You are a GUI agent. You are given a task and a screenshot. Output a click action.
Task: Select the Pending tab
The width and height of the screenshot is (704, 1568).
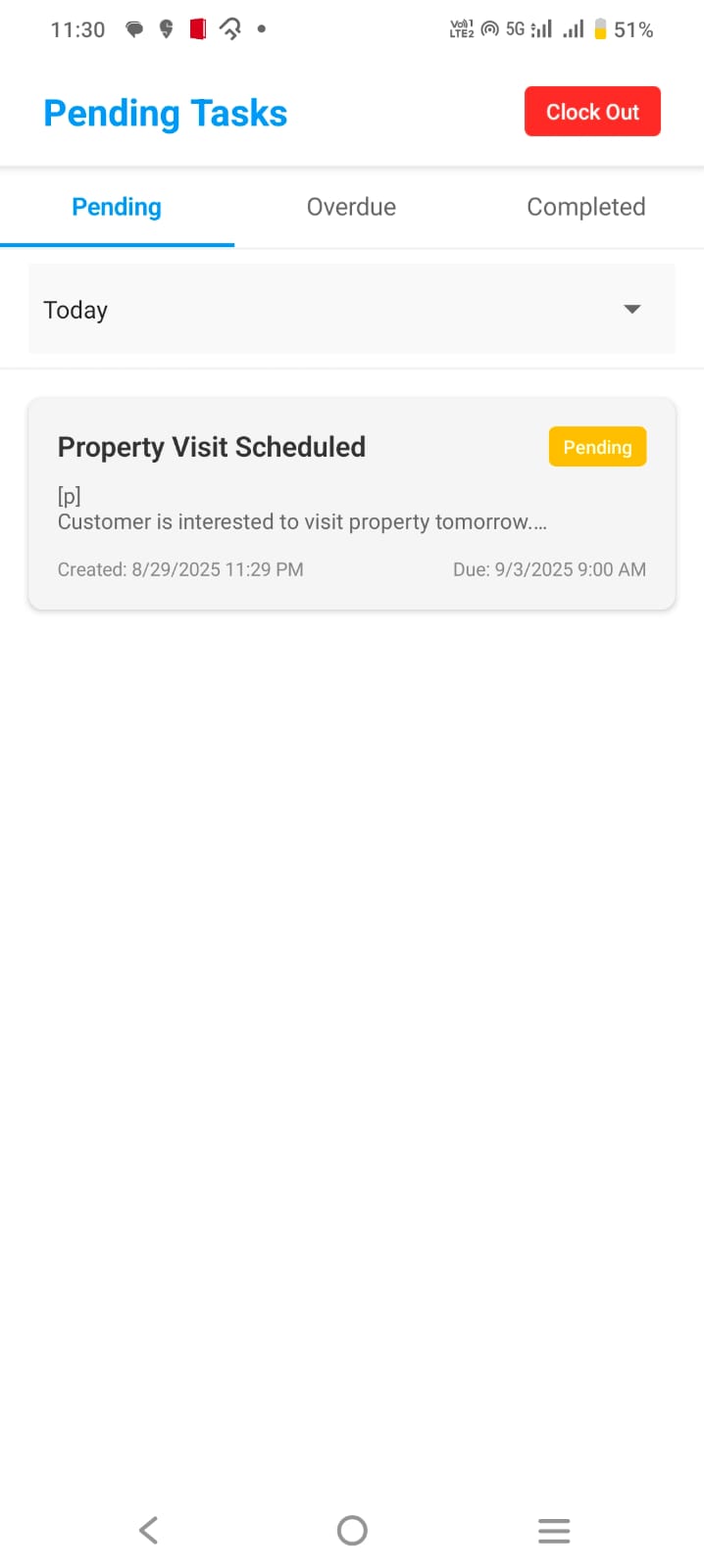click(117, 207)
